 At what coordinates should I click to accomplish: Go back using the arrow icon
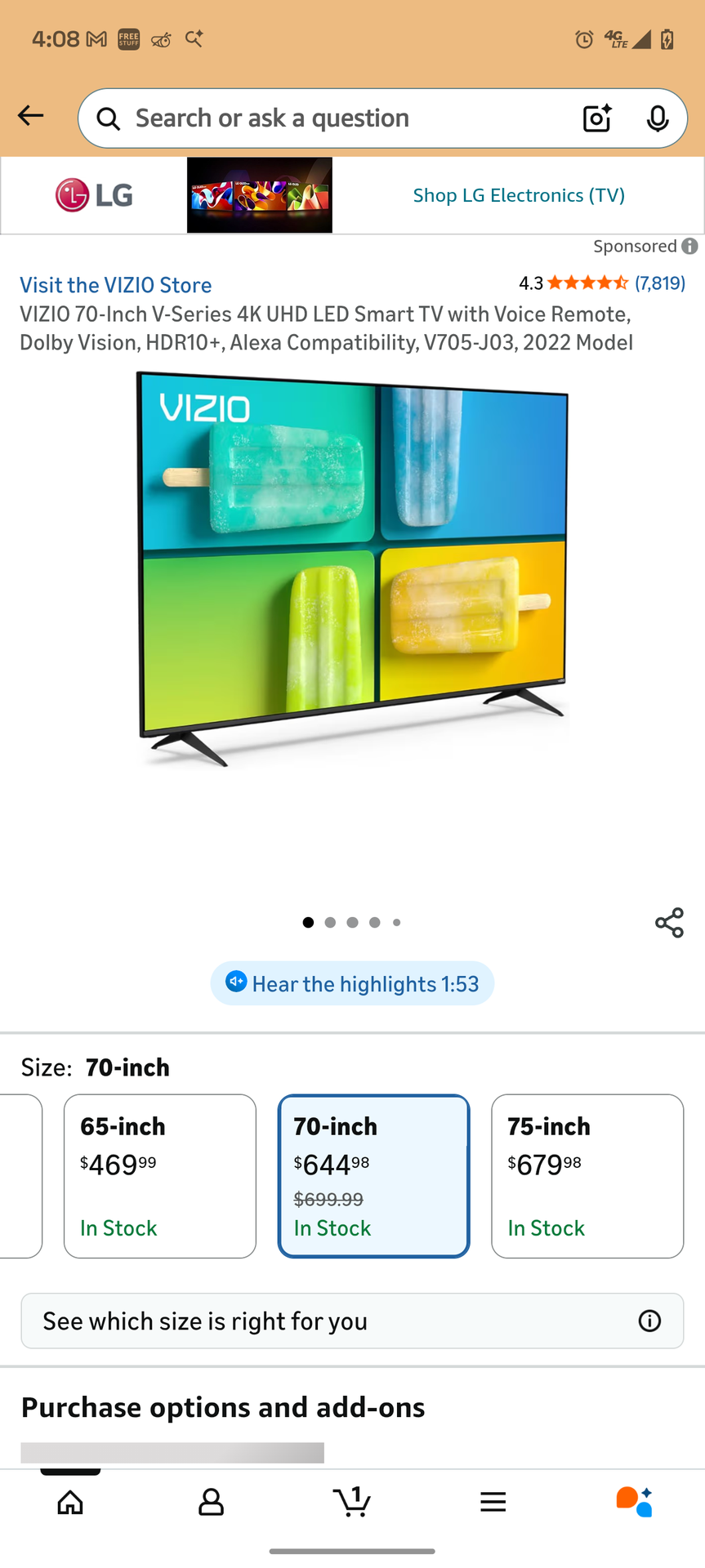(31, 116)
